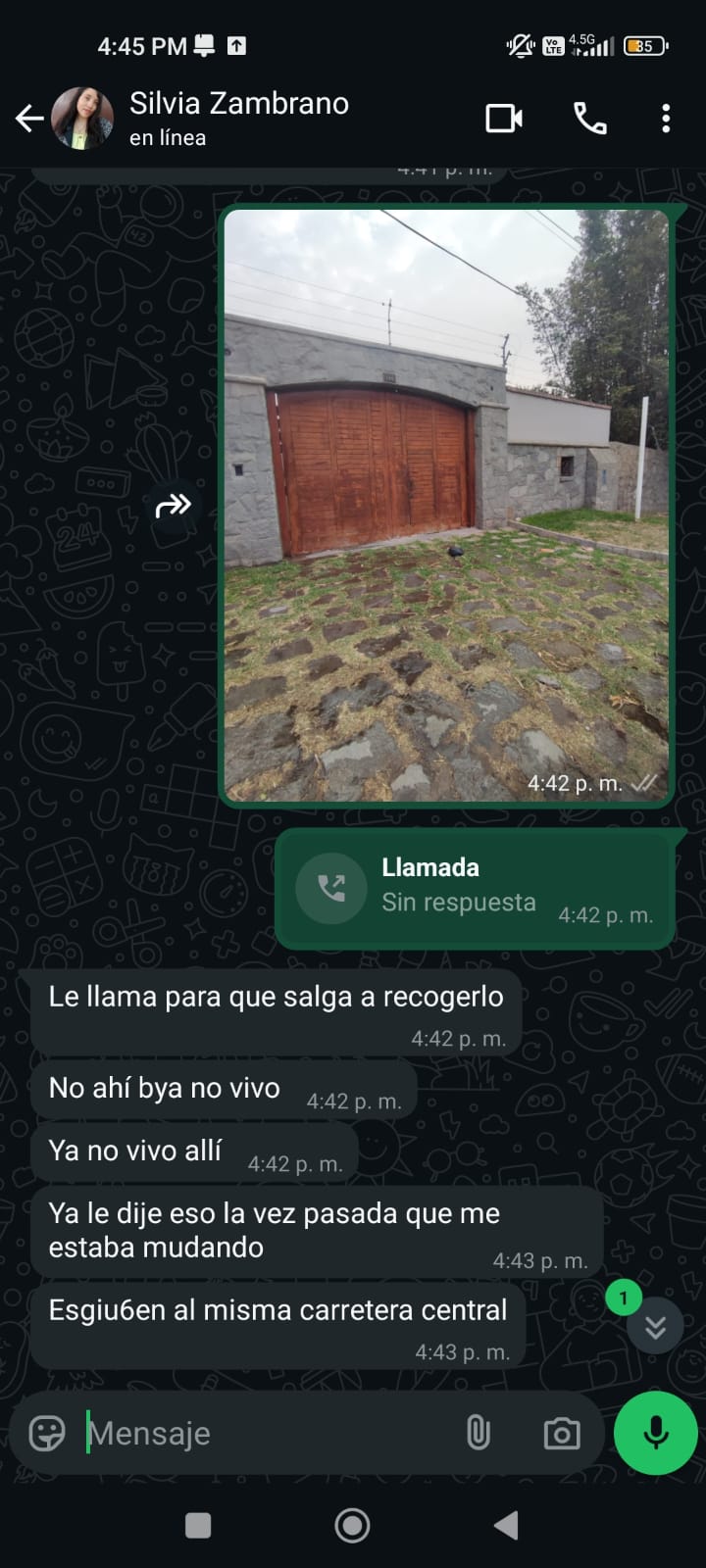
Task: Attach a file with the paperclip
Action: tap(478, 1433)
